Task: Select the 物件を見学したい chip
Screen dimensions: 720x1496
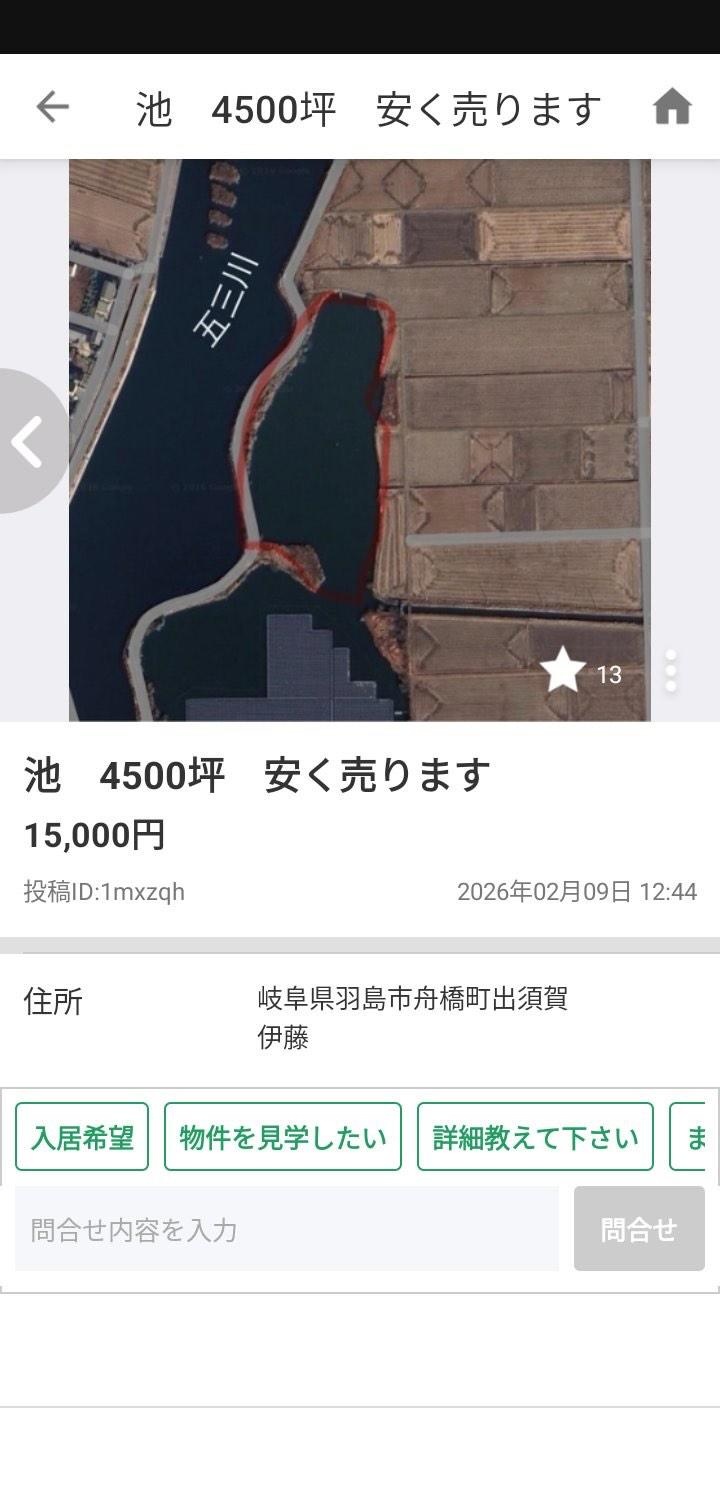Action: tap(283, 1137)
